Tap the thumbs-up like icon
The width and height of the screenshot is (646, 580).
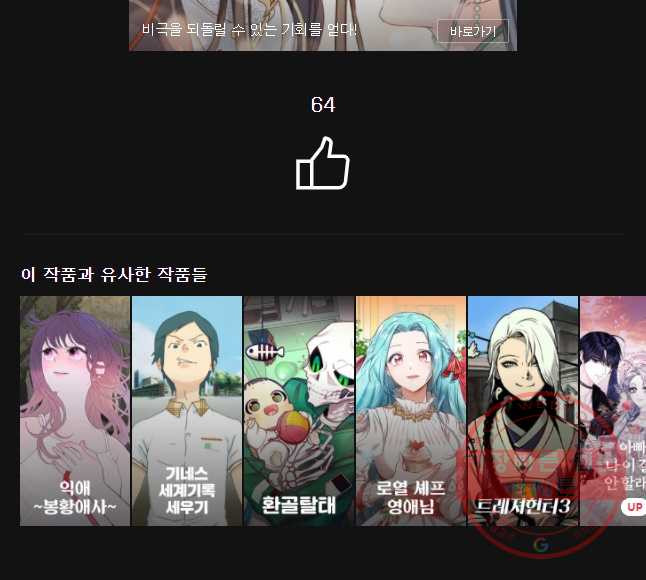(x=322, y=164)
